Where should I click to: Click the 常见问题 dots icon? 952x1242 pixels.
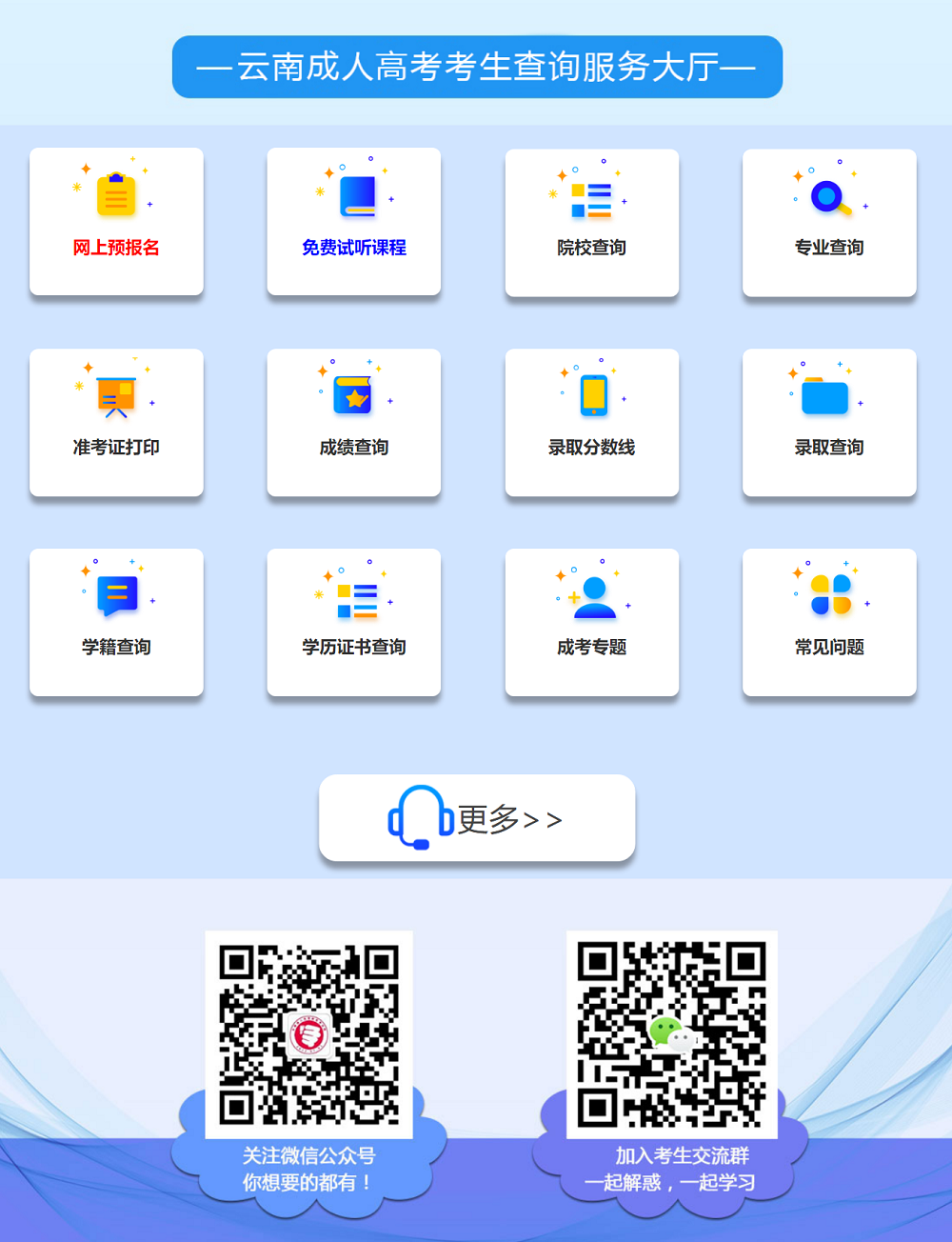[829, 594]
